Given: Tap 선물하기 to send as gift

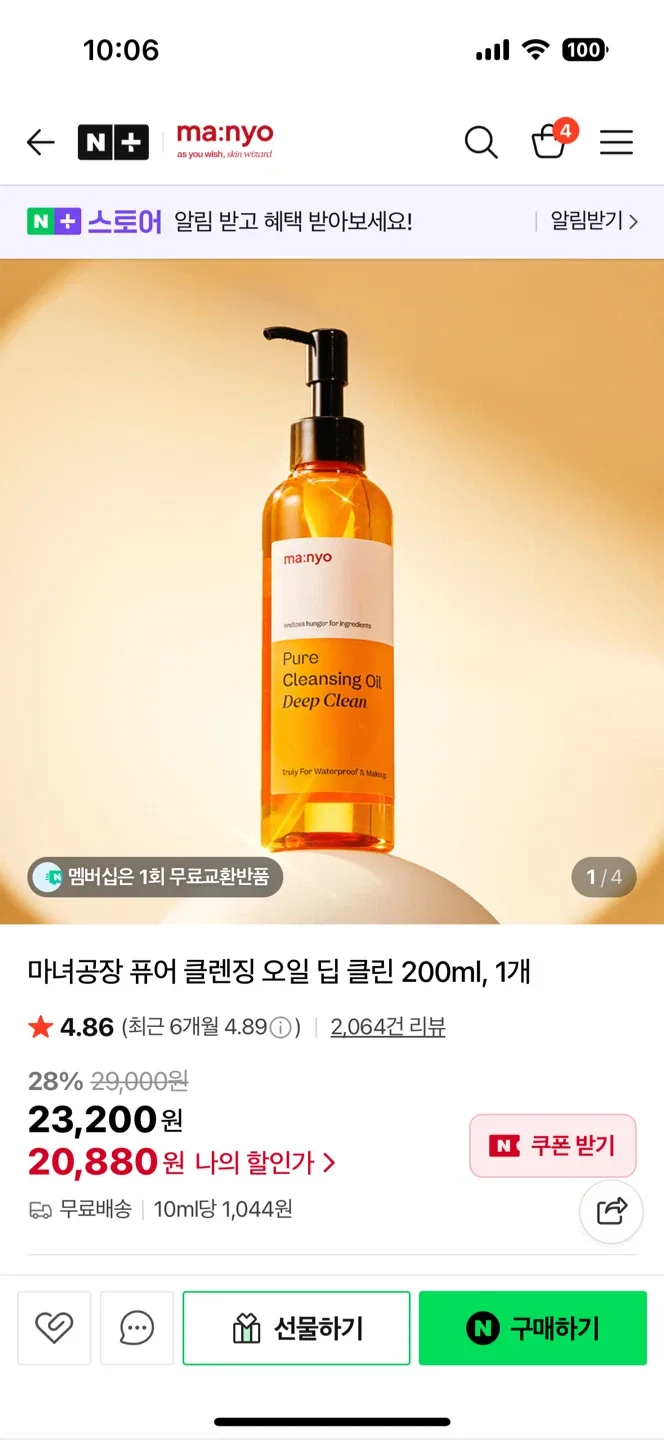Looking at the screenshot, I should click(x=296, y=1328).
